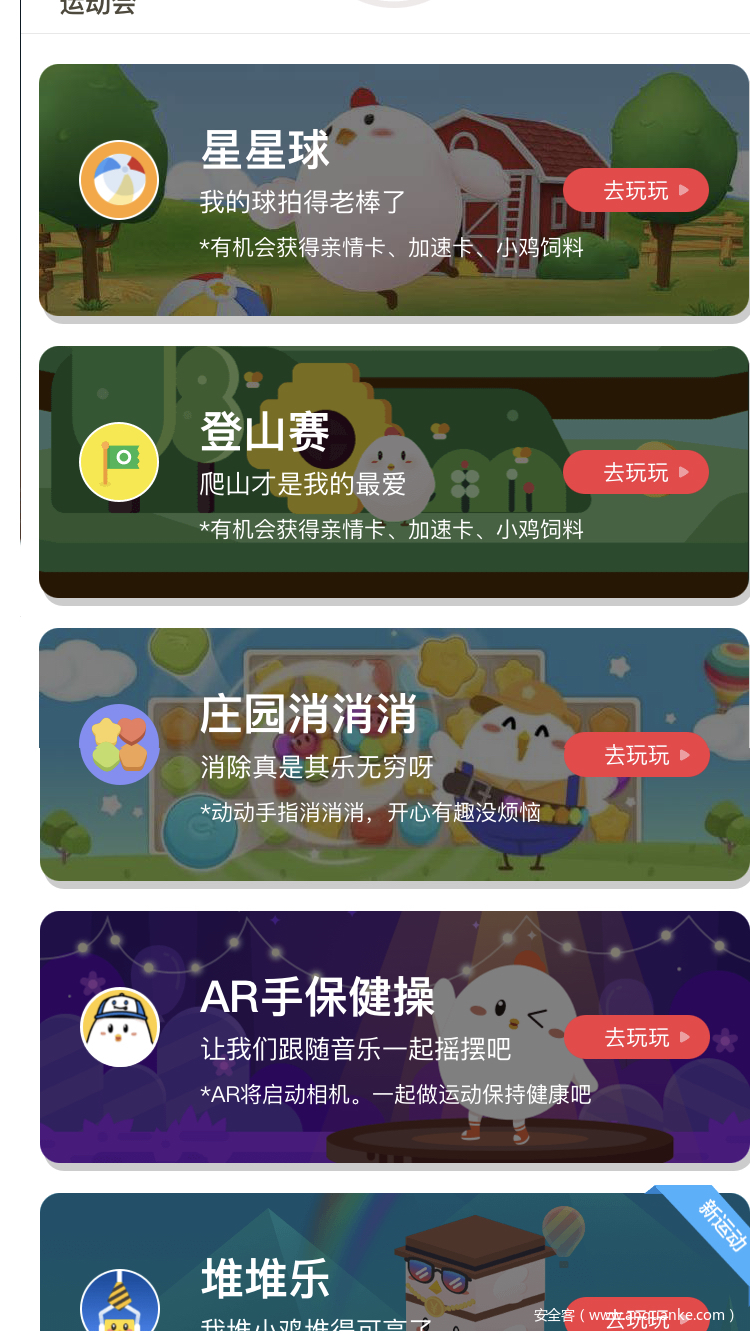This screenshot has height=1334, width=750.
Task: Launch AR手保健操 using 去玩玩
Action: click(636, 1038)
